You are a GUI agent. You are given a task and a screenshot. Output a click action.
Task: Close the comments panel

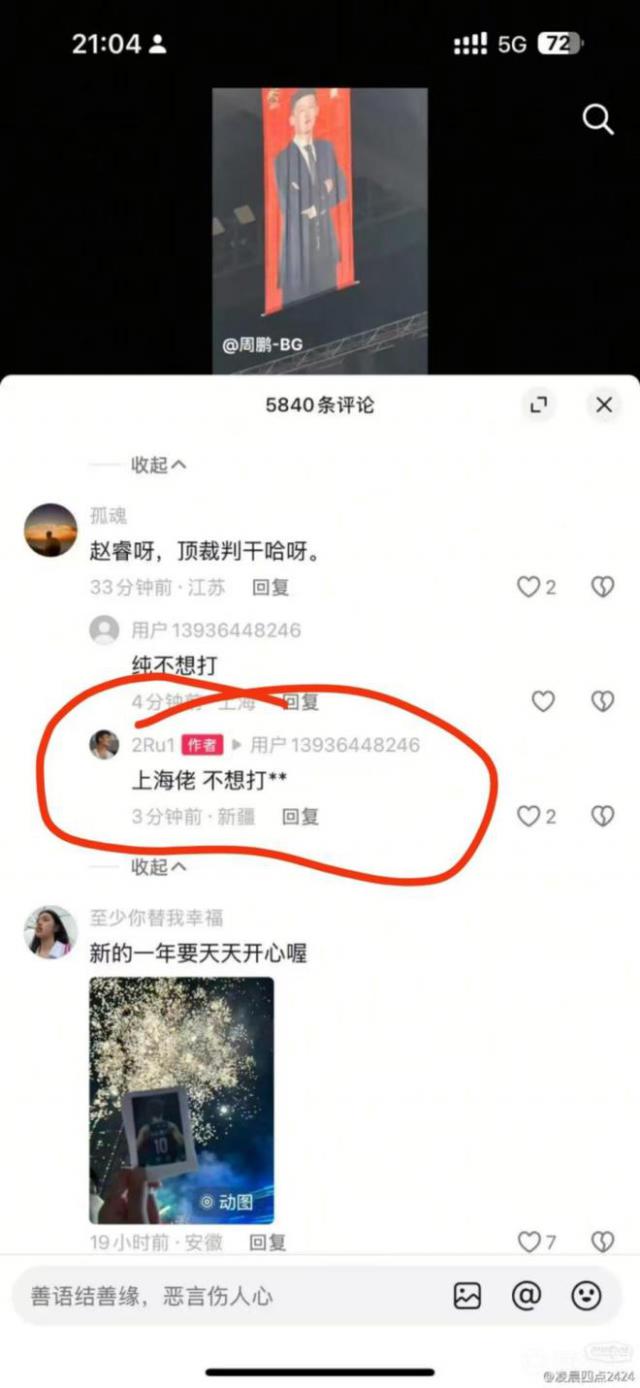point(603,405)
